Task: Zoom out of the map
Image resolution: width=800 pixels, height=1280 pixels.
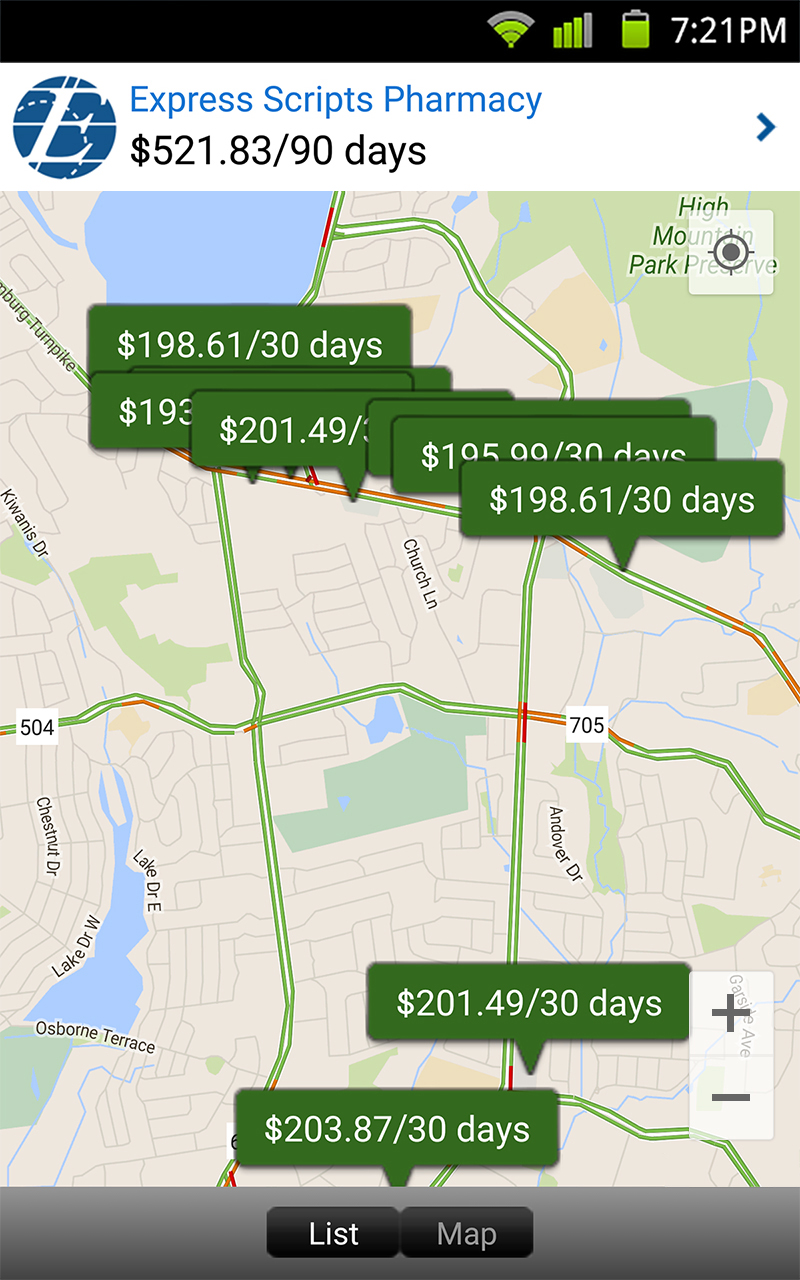Action: (731, 1098)
